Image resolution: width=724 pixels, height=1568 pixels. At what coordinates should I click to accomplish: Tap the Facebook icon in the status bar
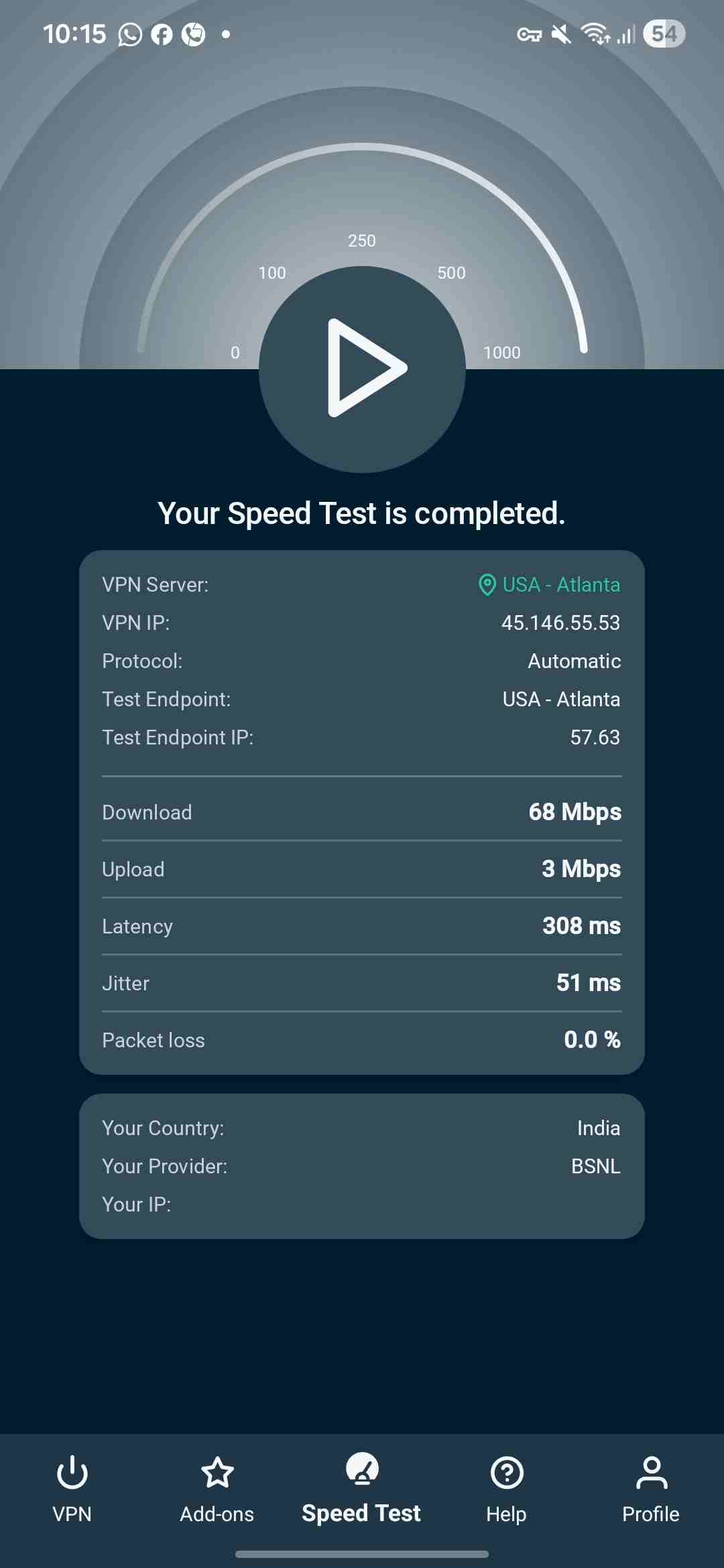163,34
